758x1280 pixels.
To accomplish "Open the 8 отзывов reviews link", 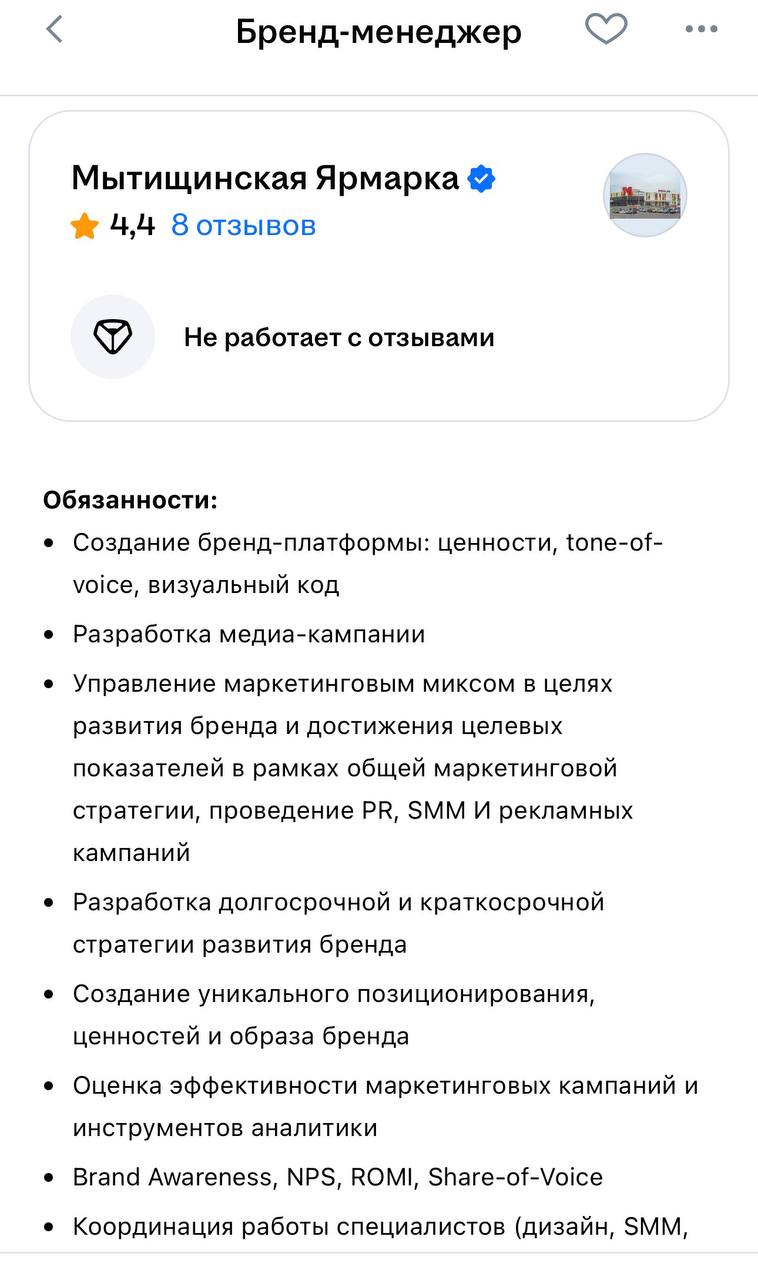I will coord(243,225).
